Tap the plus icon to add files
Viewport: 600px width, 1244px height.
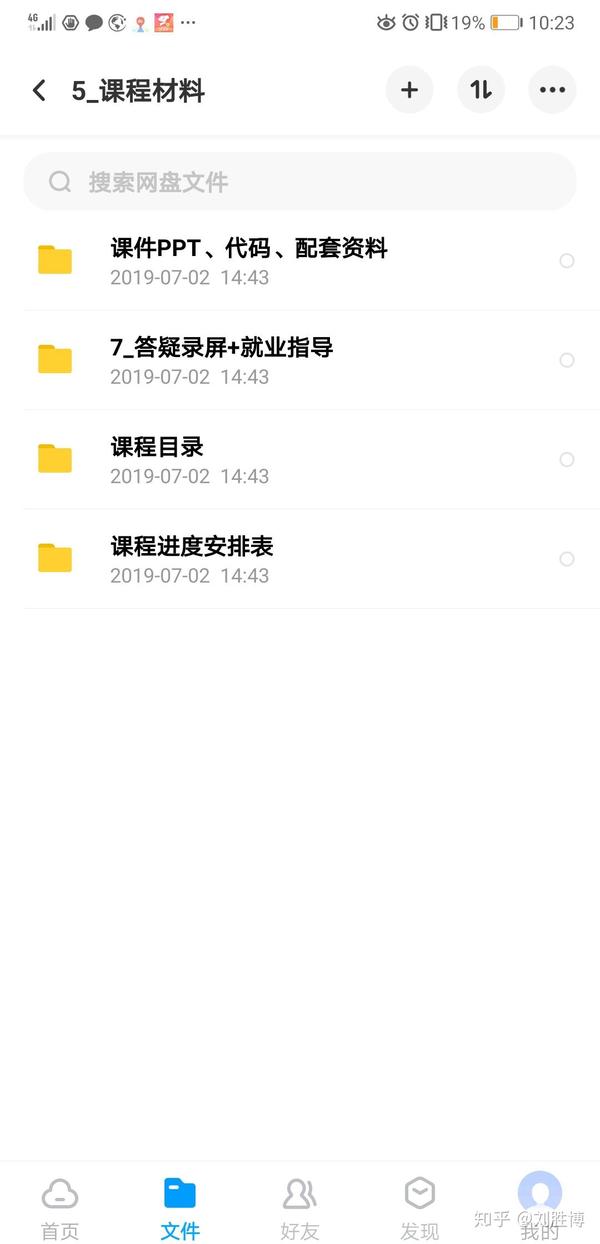(x=409, y=90)
